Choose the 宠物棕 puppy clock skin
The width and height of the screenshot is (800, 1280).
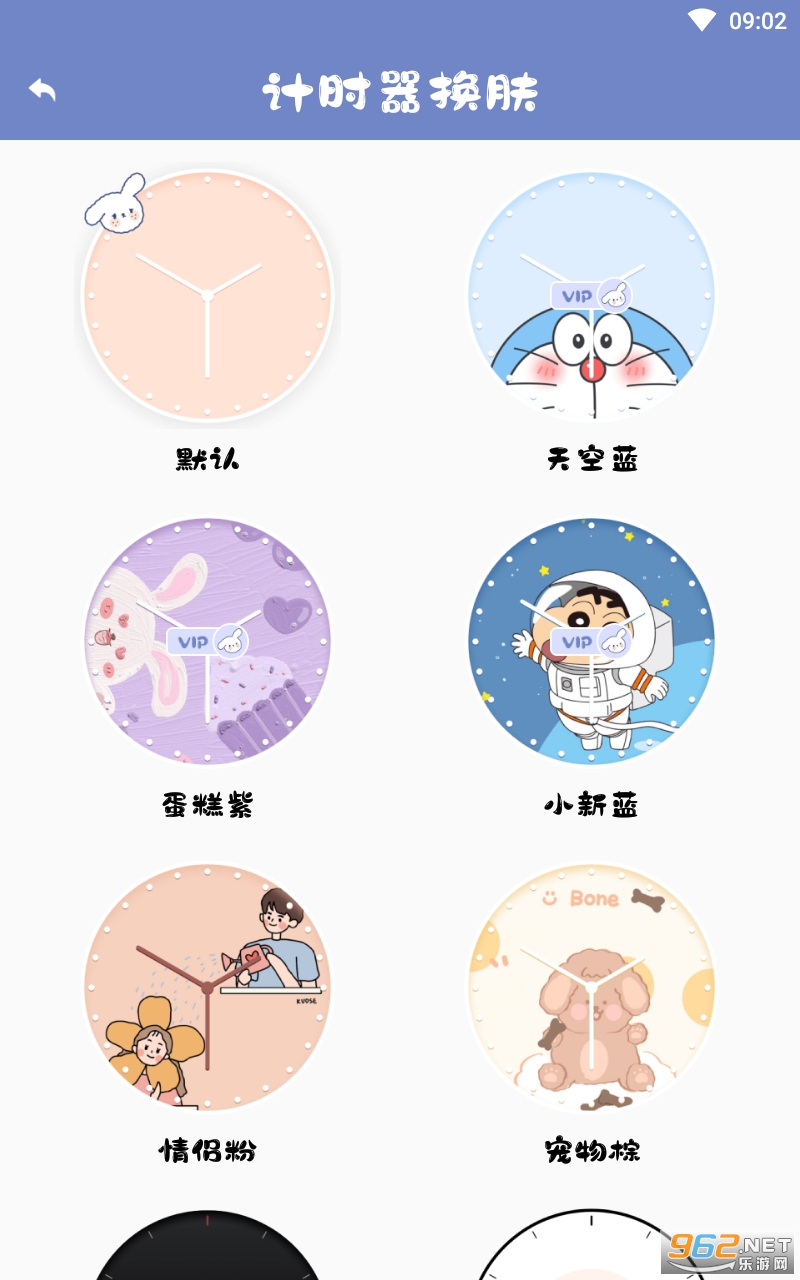coord(592,987)
